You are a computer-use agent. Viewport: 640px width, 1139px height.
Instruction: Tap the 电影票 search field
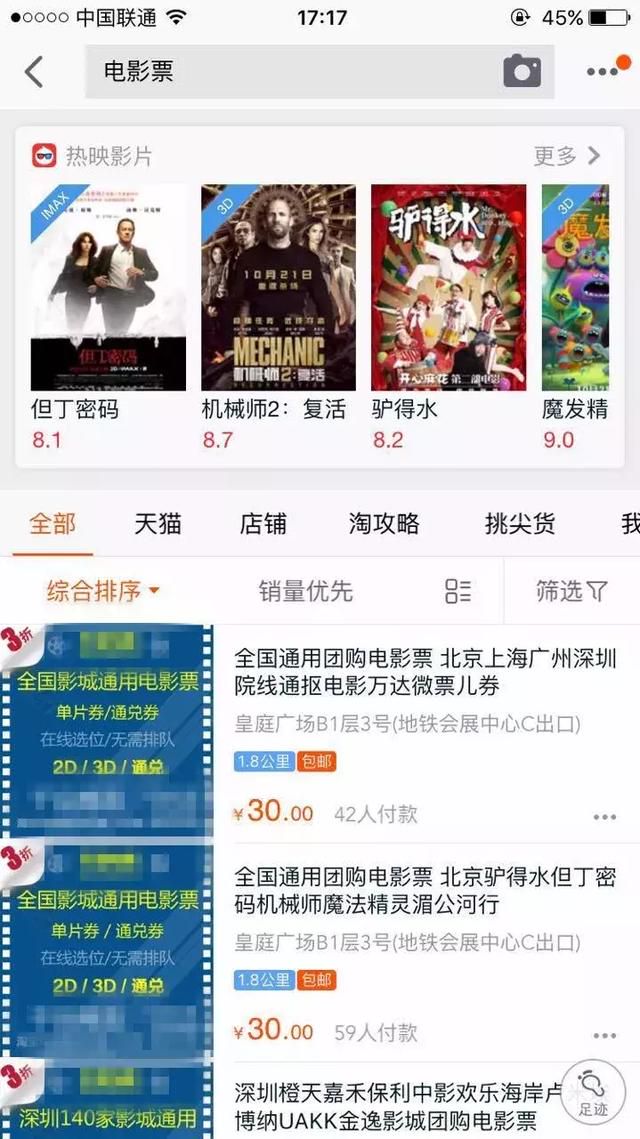pyautogui.click(x=290, y=72)
